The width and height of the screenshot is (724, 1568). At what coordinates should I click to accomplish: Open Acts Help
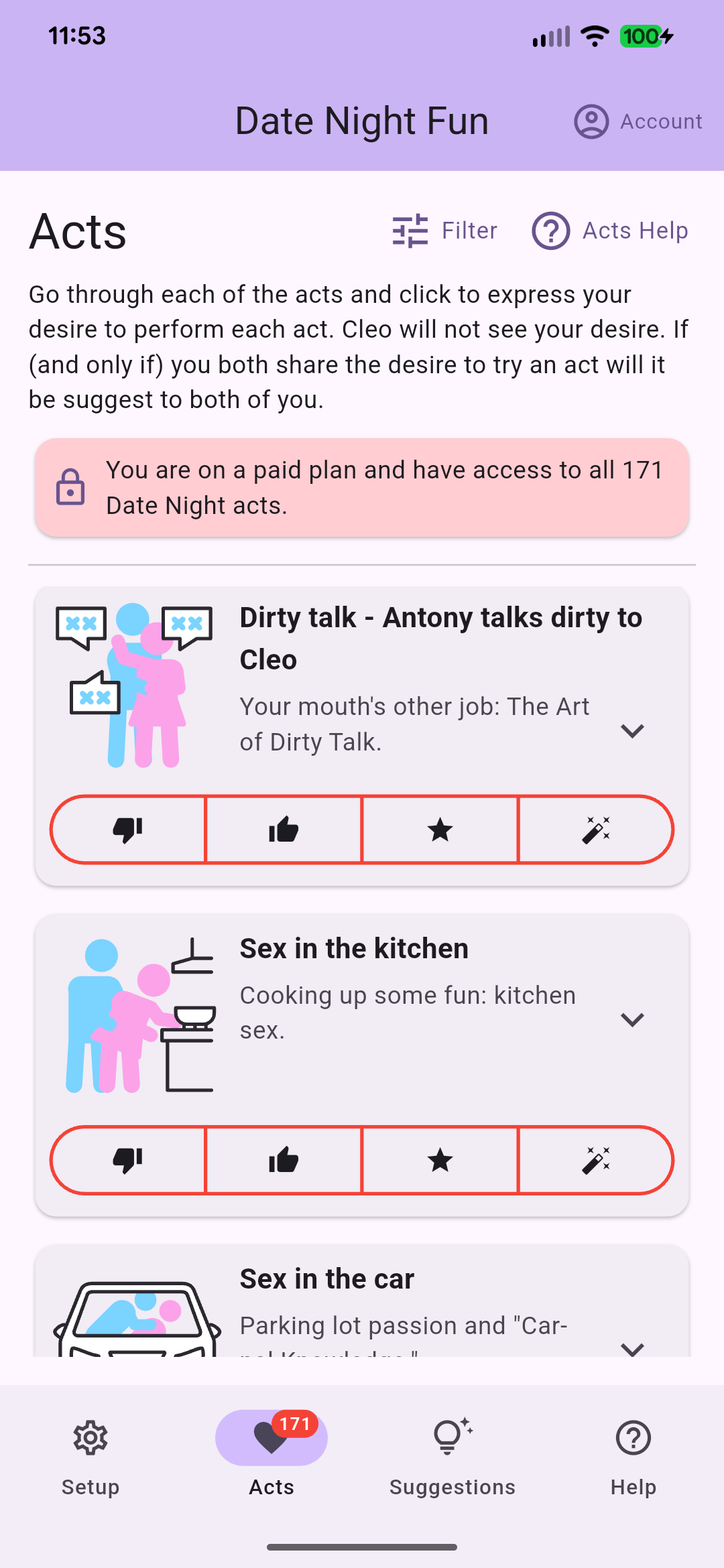coord(633,230)
